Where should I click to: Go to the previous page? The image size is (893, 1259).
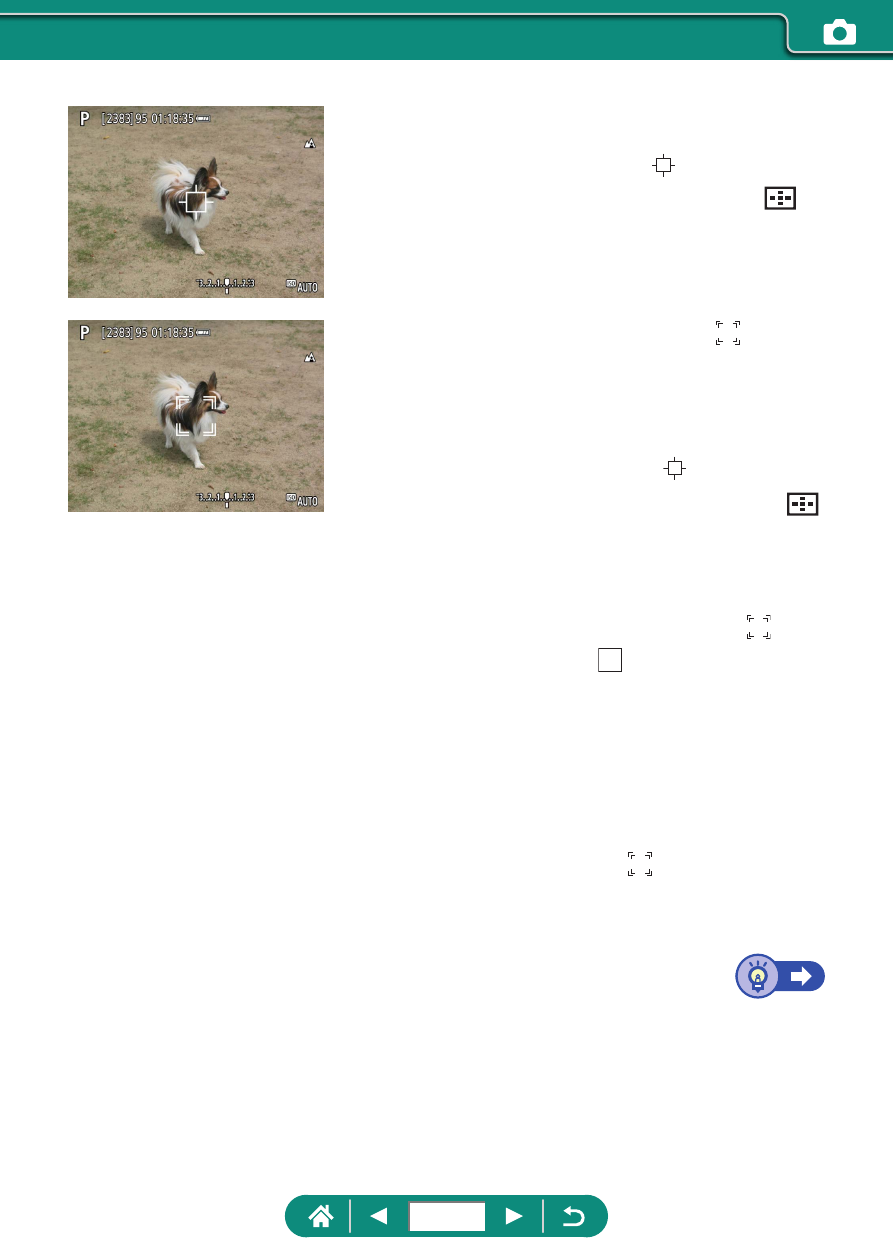click(x=379, y=1216)
